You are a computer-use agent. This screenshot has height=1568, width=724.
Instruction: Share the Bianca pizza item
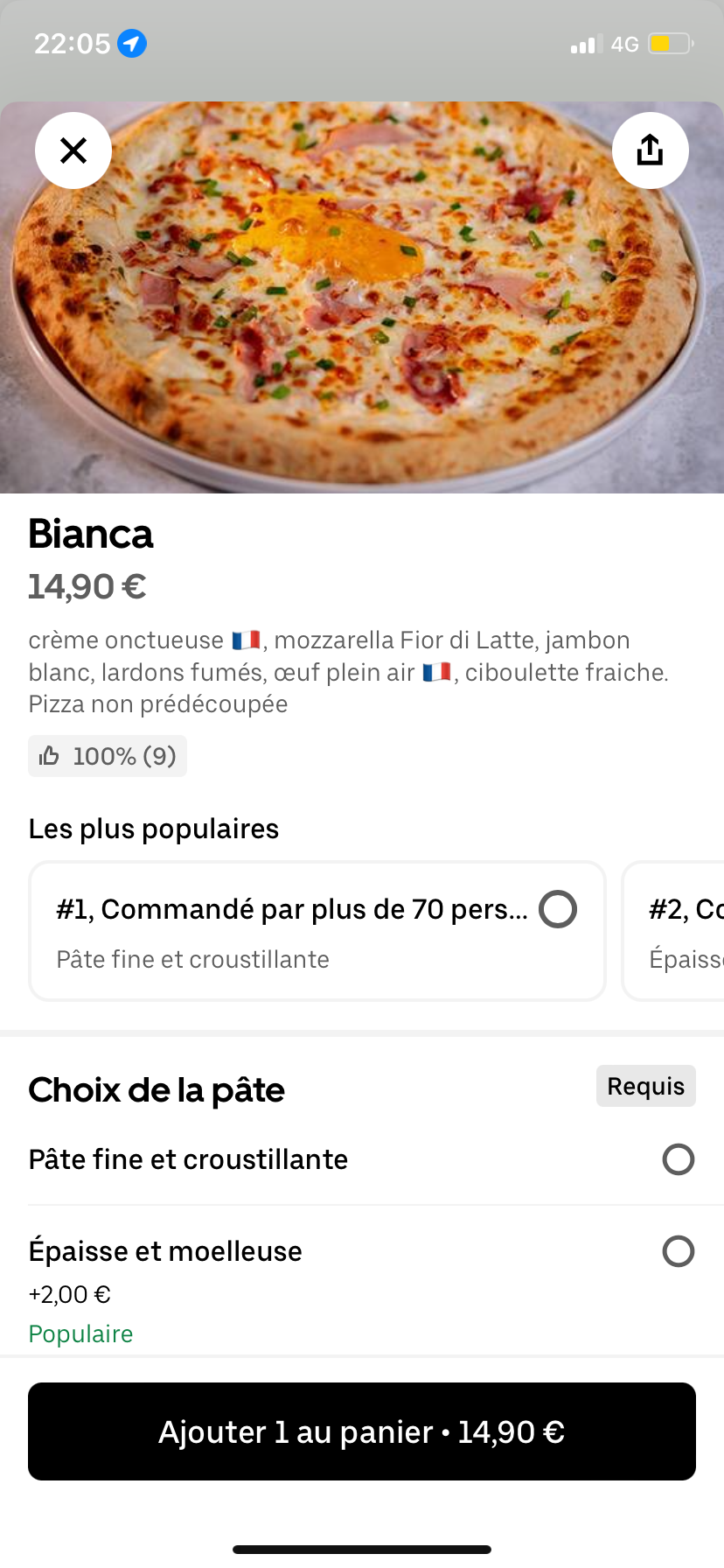[x=650, y=150]
